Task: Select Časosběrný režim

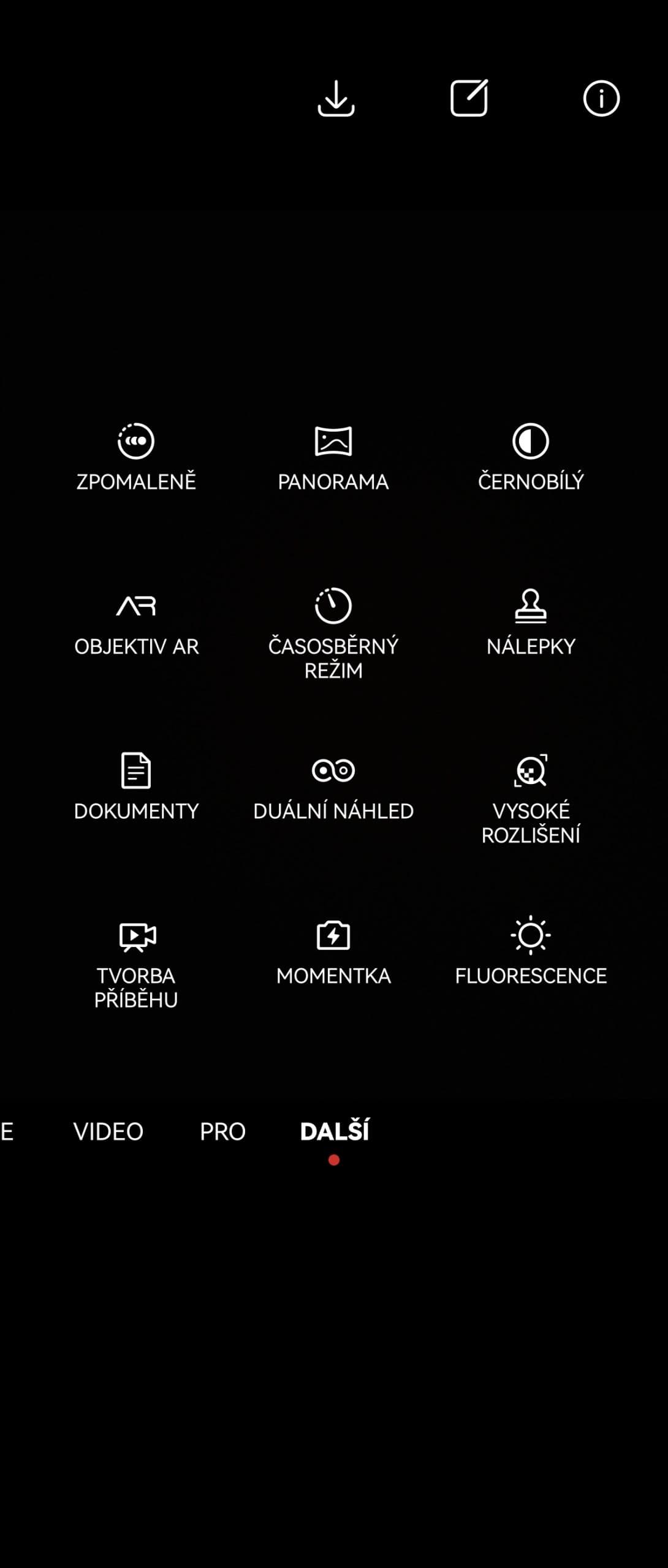Action: 333,633
